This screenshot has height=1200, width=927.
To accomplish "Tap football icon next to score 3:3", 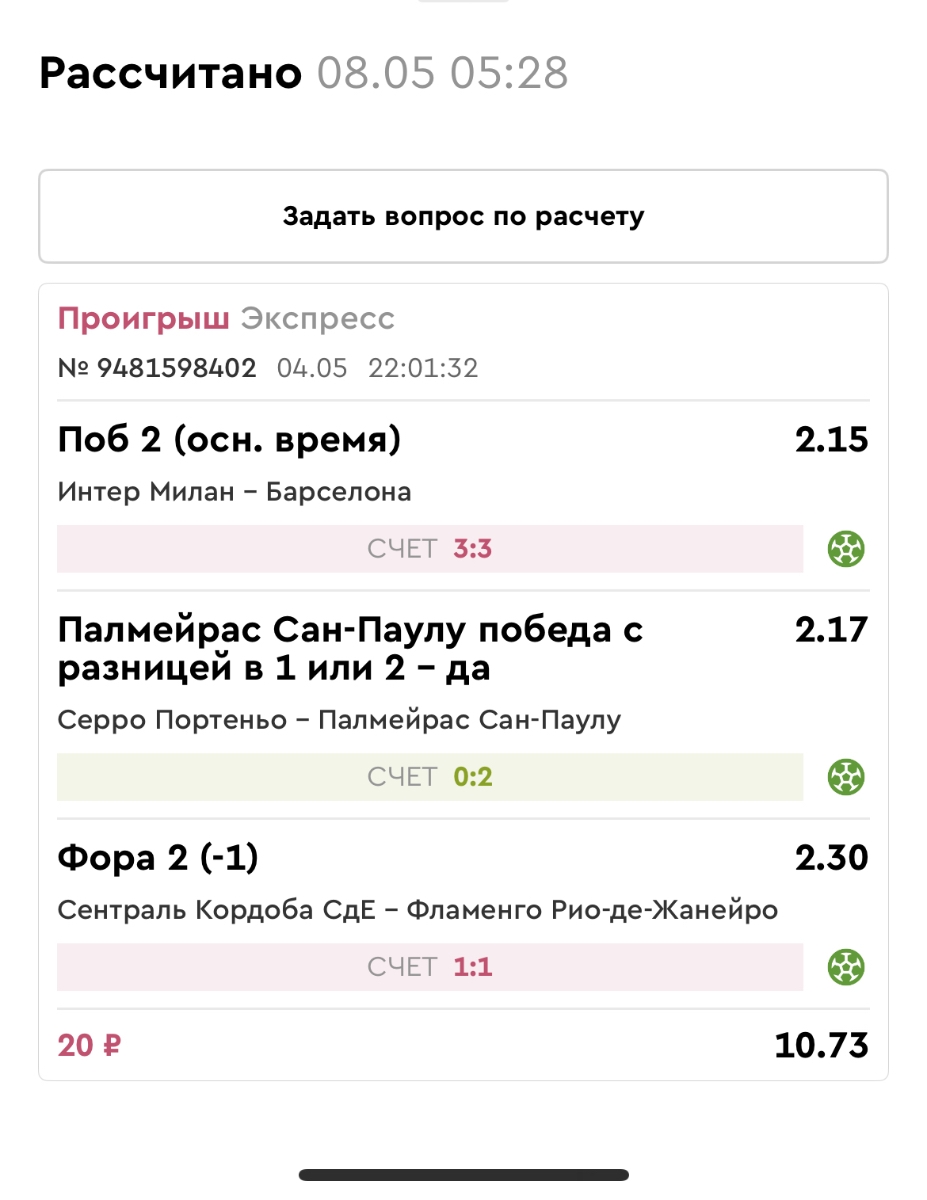I will coord(846,549).
